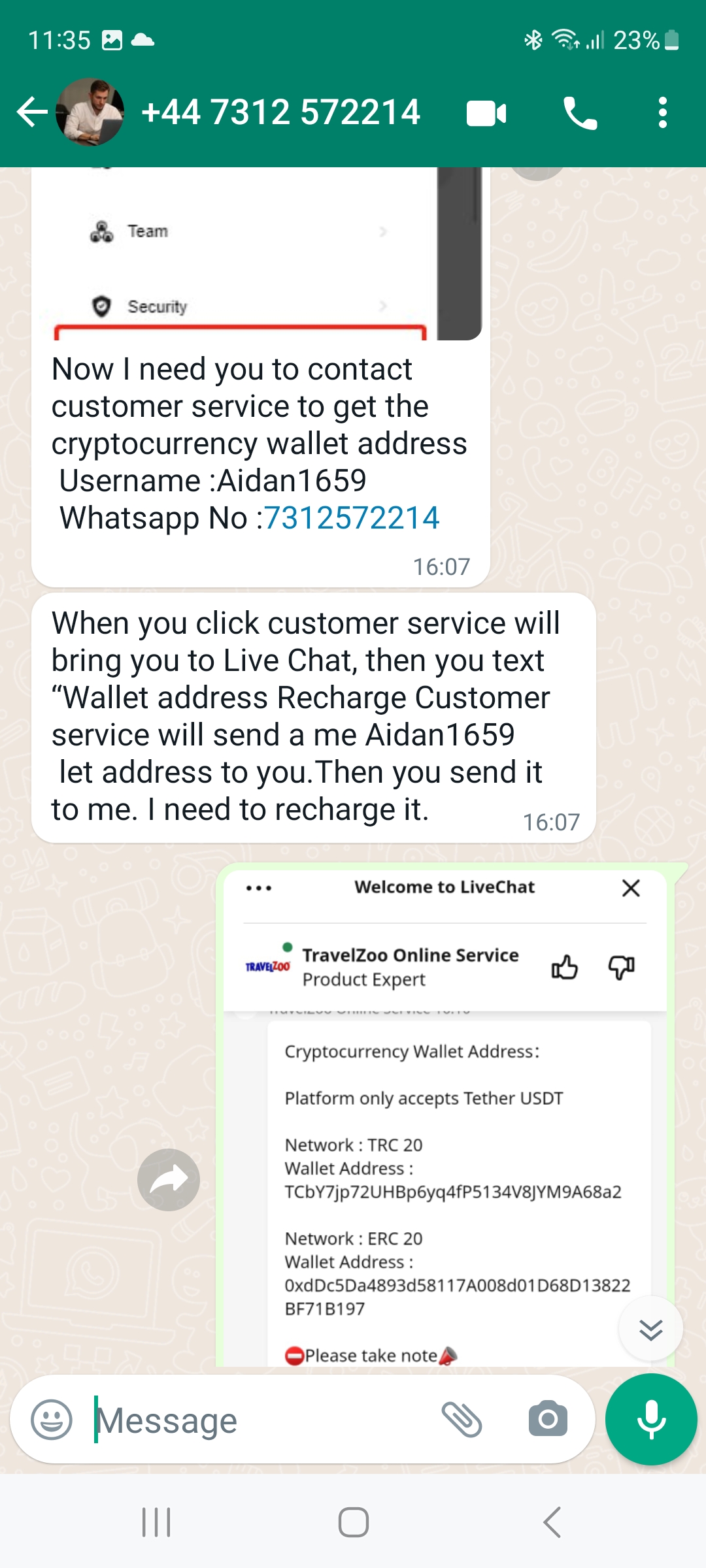Forward the LiveChat screenshot message

pyautogui.click(x=169, y=1180)
